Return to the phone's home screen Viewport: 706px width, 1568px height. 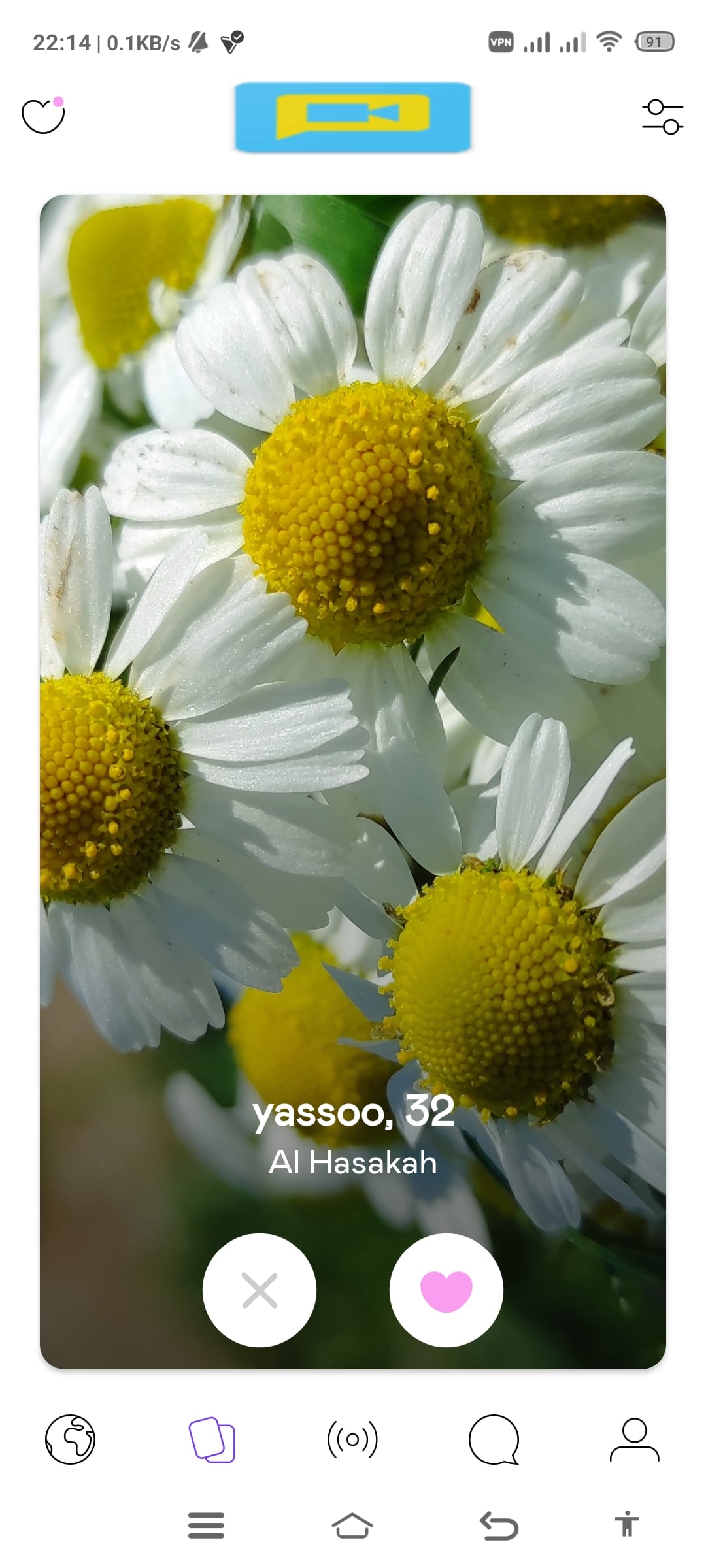click(352, 1526)
